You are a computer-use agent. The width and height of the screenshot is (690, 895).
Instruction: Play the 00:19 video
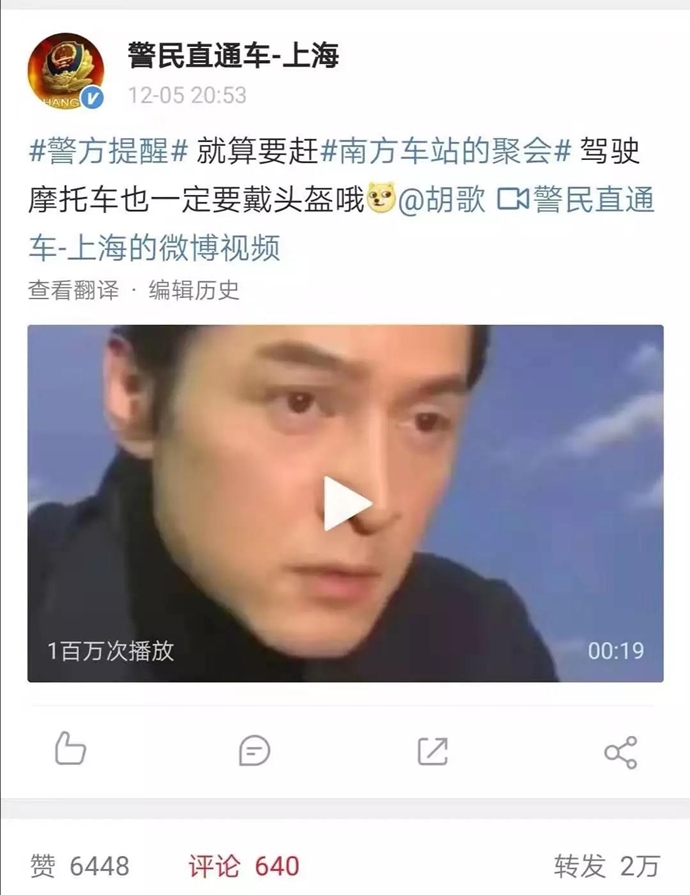[345, 503]
